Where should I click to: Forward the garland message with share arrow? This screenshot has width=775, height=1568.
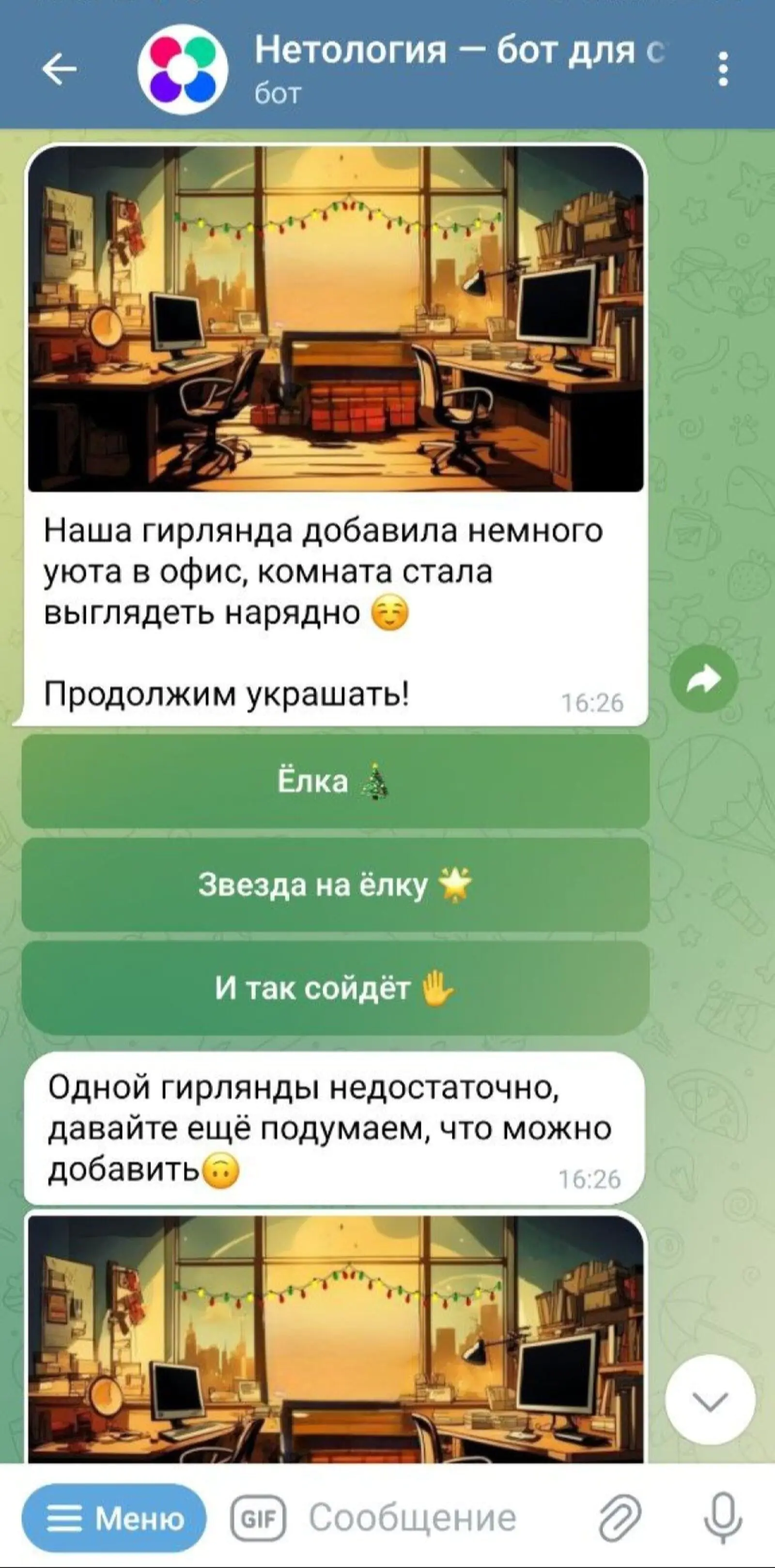click(x=704, y=679)
